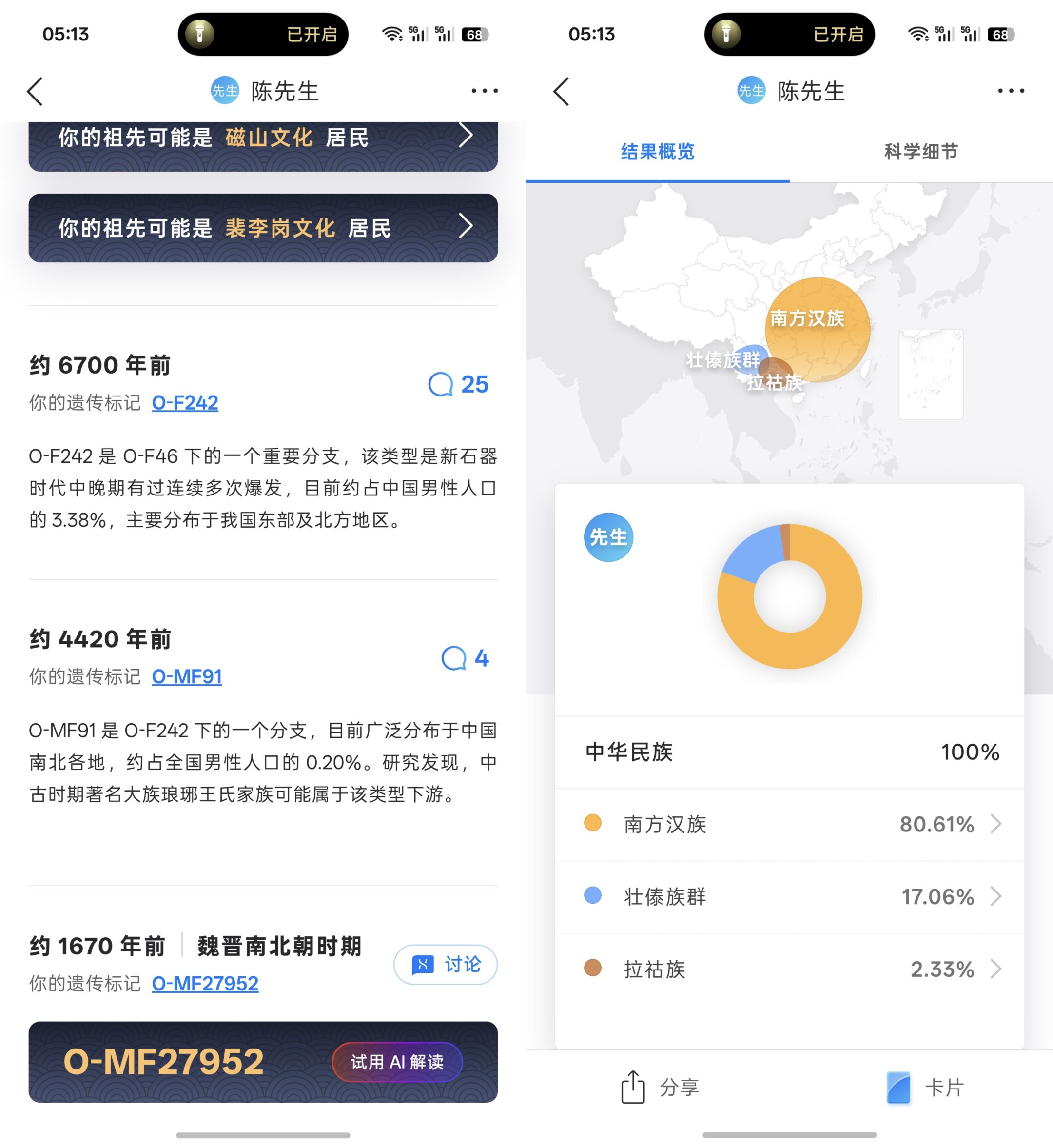This screenshot has width=1053, height=1148.
Task: Open the O-F242 genetic marker link
Action: coord(185,403)
